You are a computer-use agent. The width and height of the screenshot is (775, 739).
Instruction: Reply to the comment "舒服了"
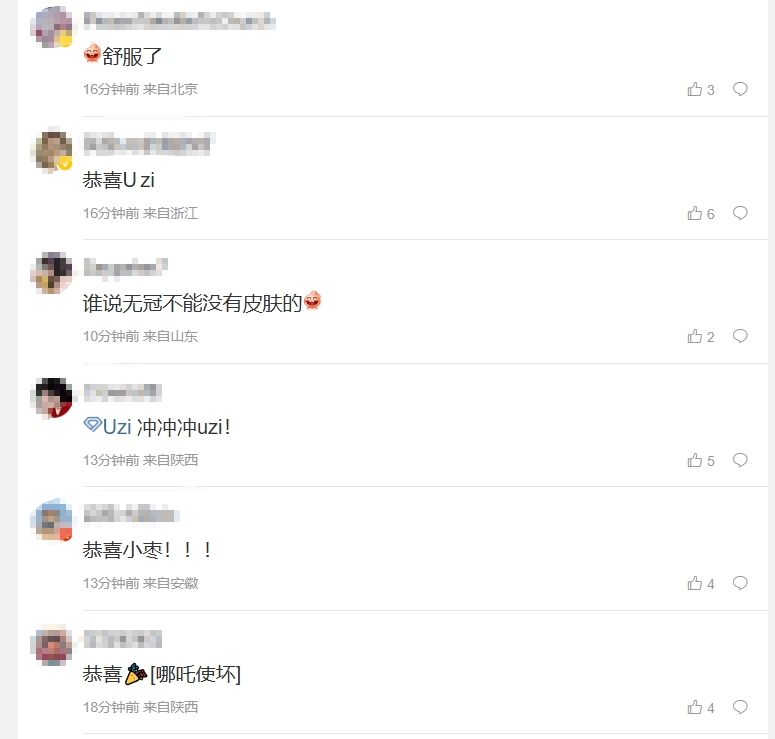[740, 89]
